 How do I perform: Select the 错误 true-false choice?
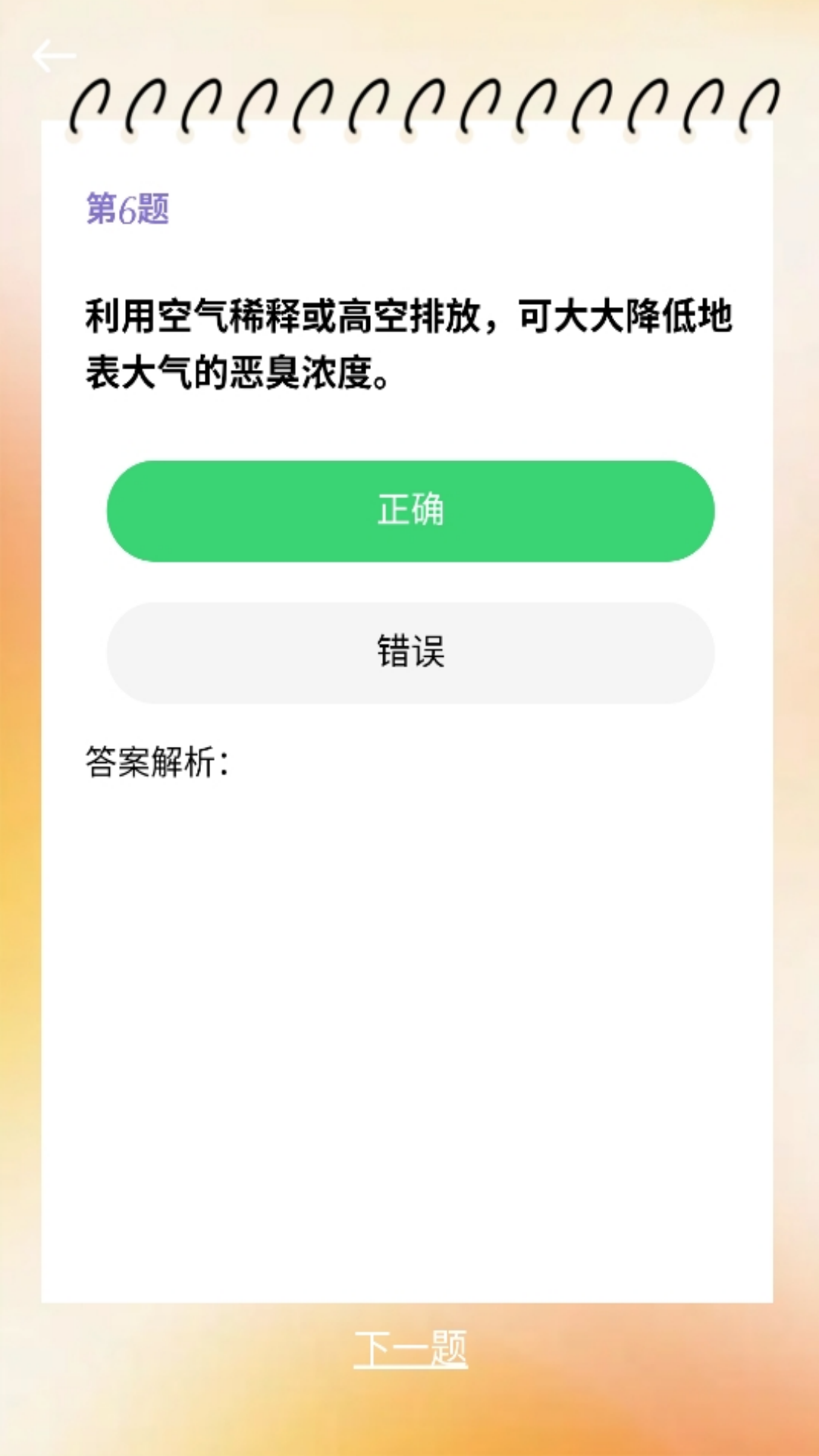(x=409, y=652)
